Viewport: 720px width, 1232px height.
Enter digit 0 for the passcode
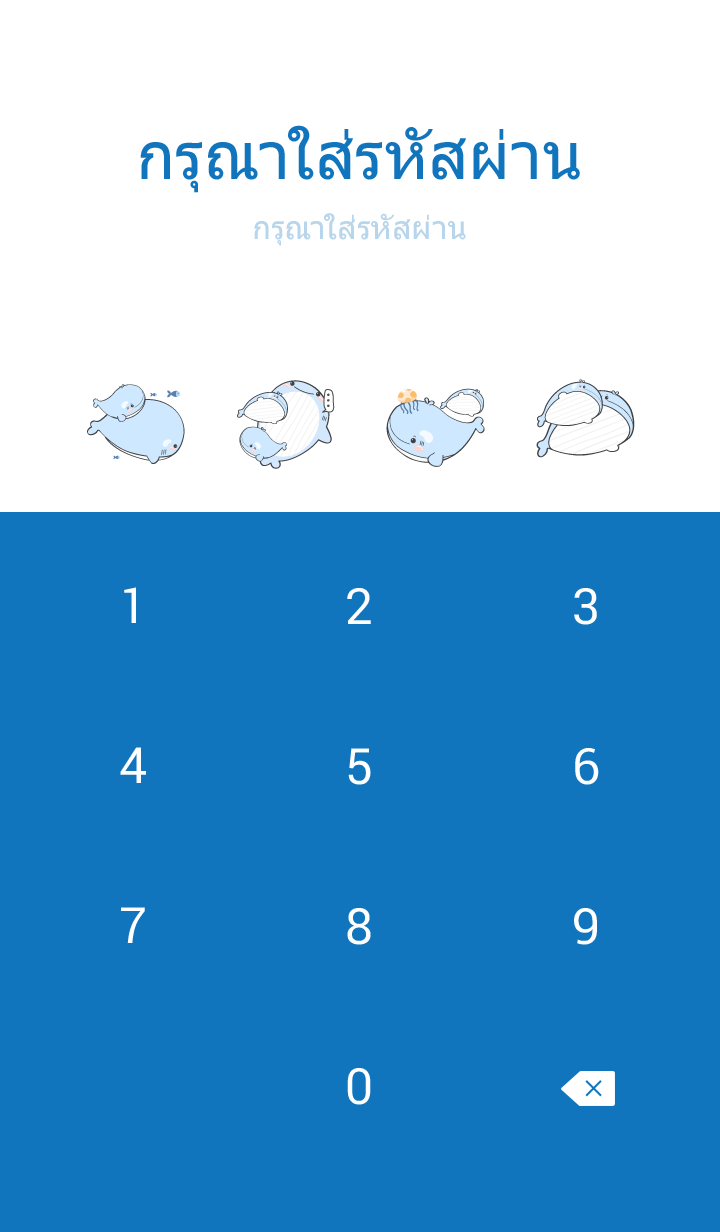point(359,1087)
